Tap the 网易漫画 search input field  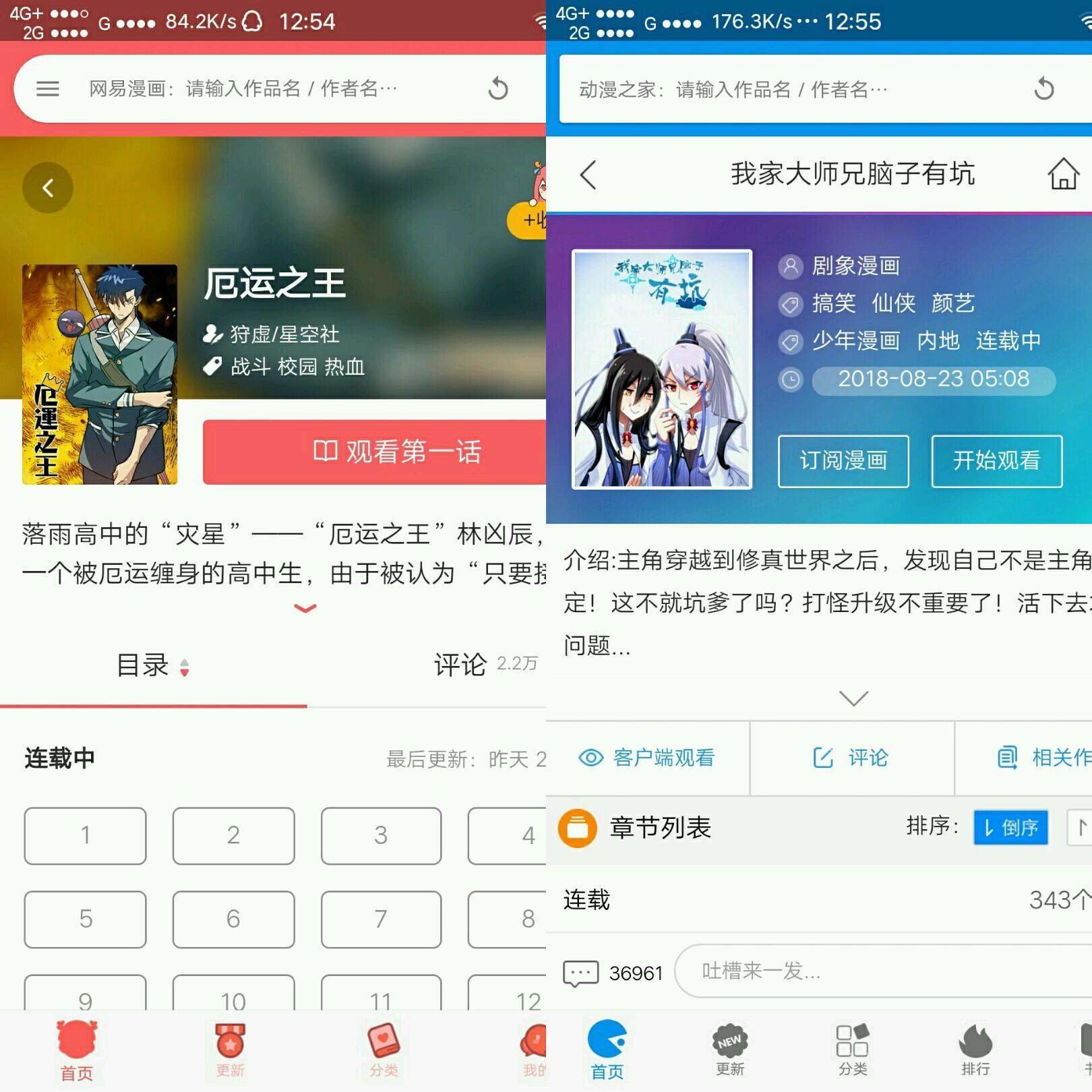tap(270, 88)
